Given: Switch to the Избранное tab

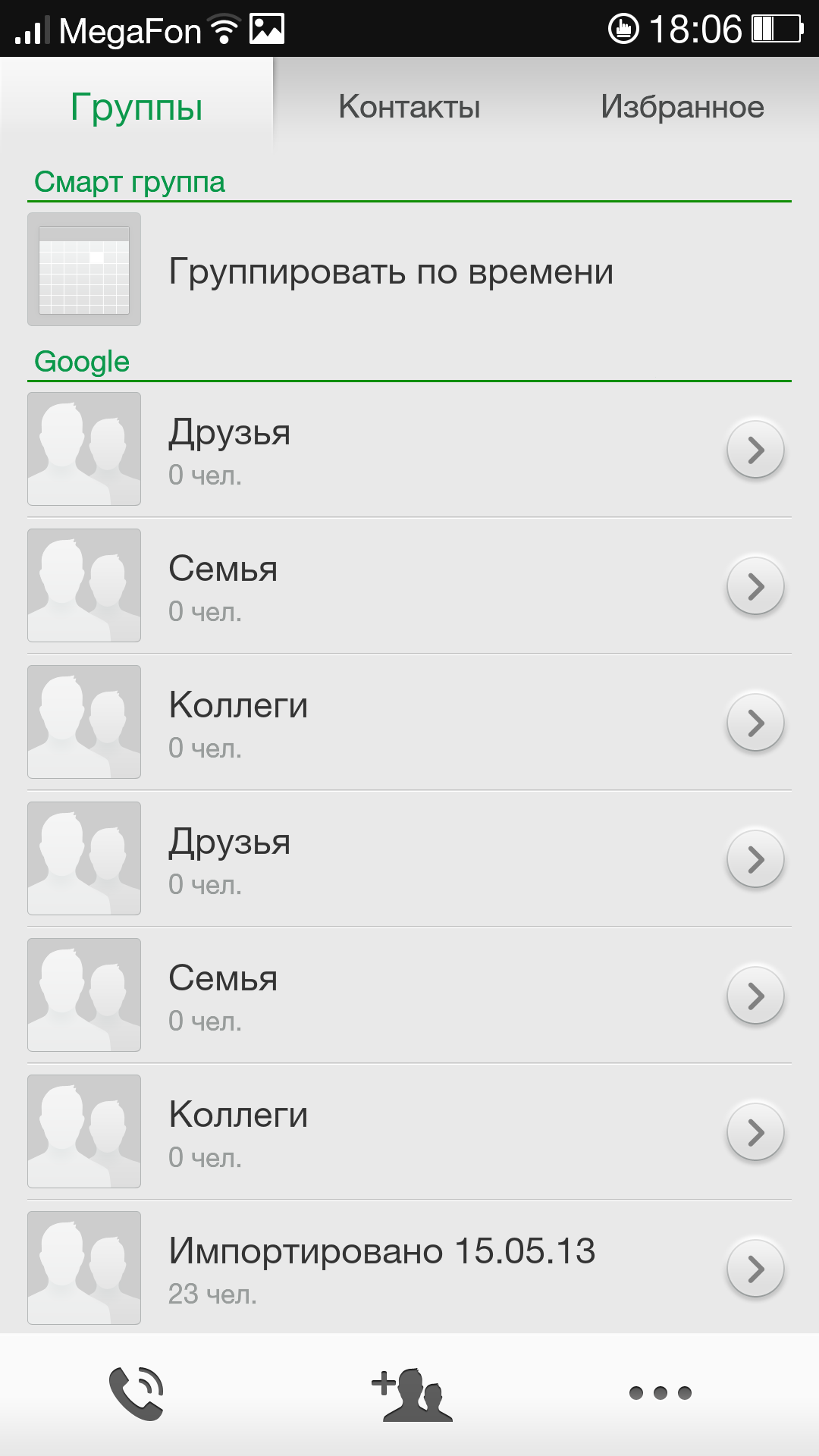Looking at the screenshot, I should point(682,106).
